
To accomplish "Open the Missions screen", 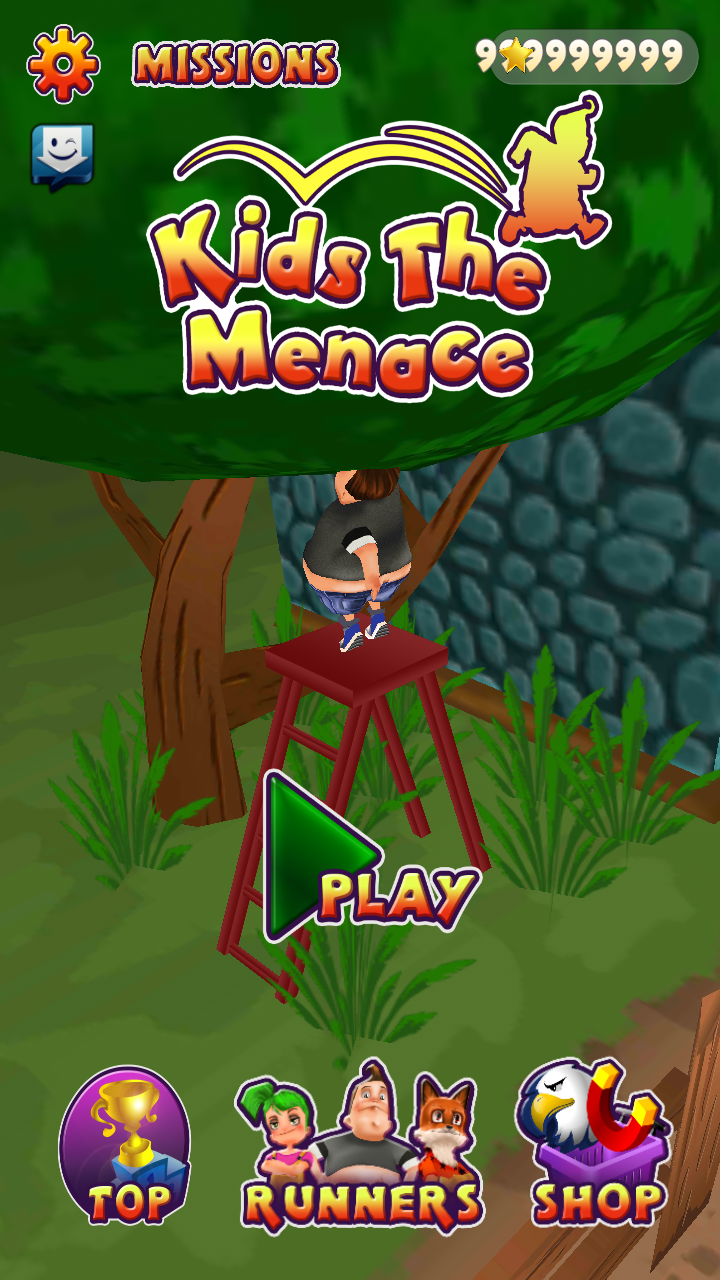I will [x=236, y=64].
